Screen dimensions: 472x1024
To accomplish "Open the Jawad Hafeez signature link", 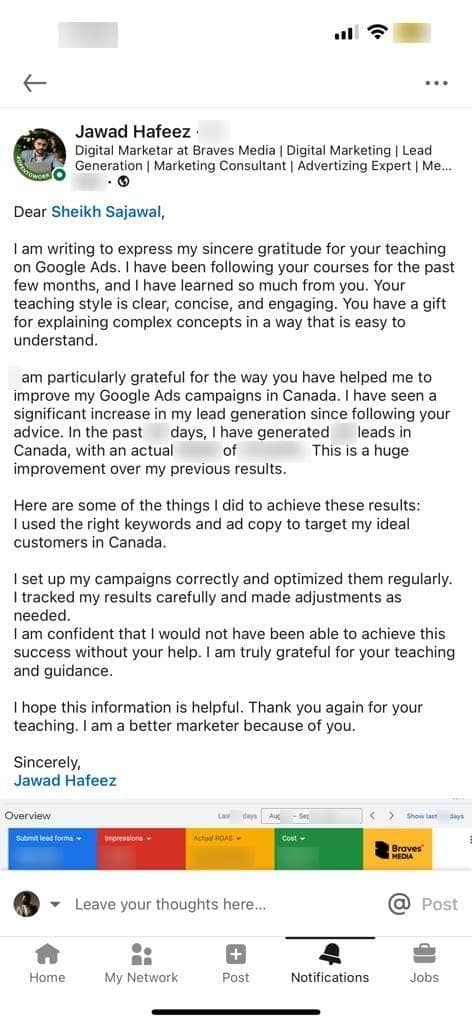I will pos(65,780).
